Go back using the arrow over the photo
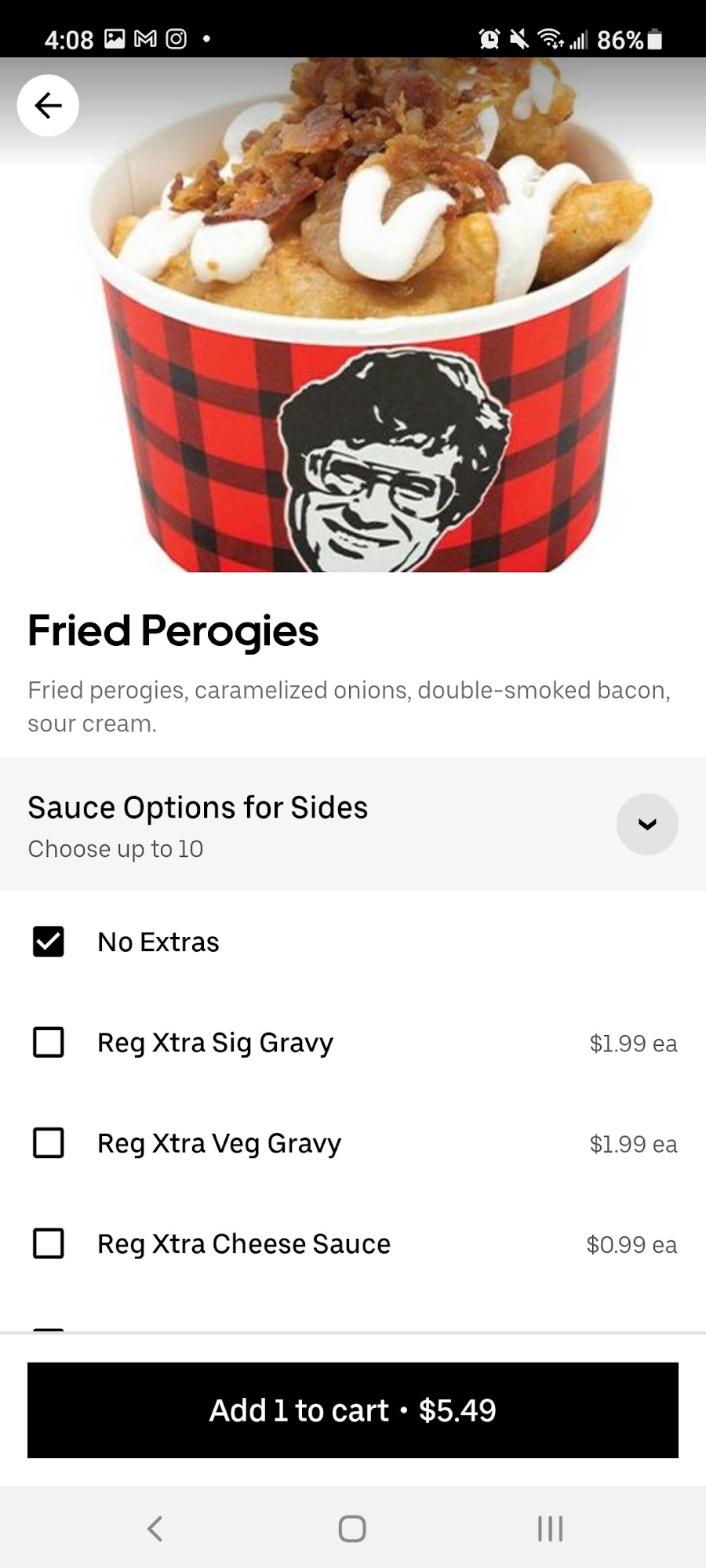The width and height of the screenshot is (706, 1568). point(48,105)
